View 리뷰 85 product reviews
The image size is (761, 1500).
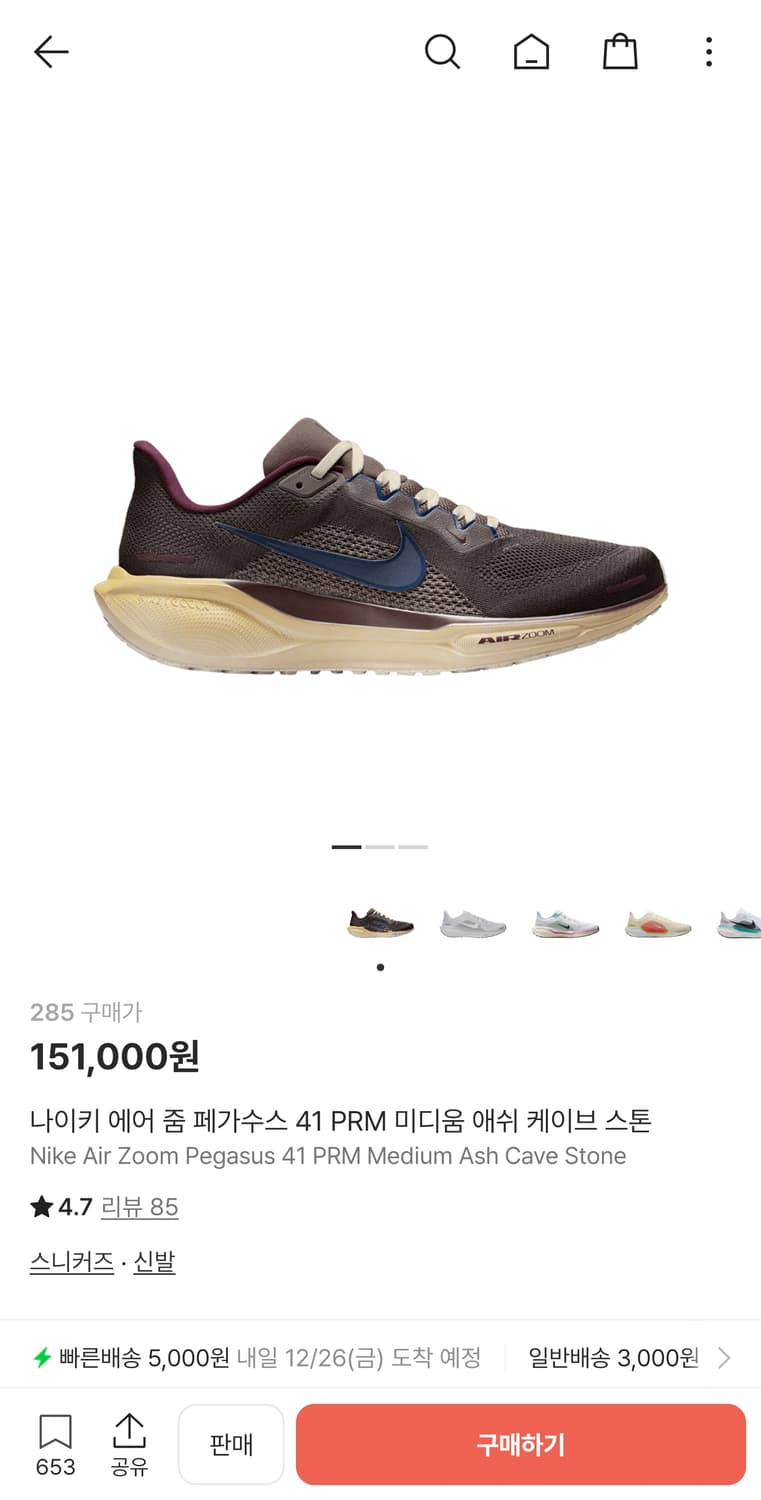pos(140,1207)
